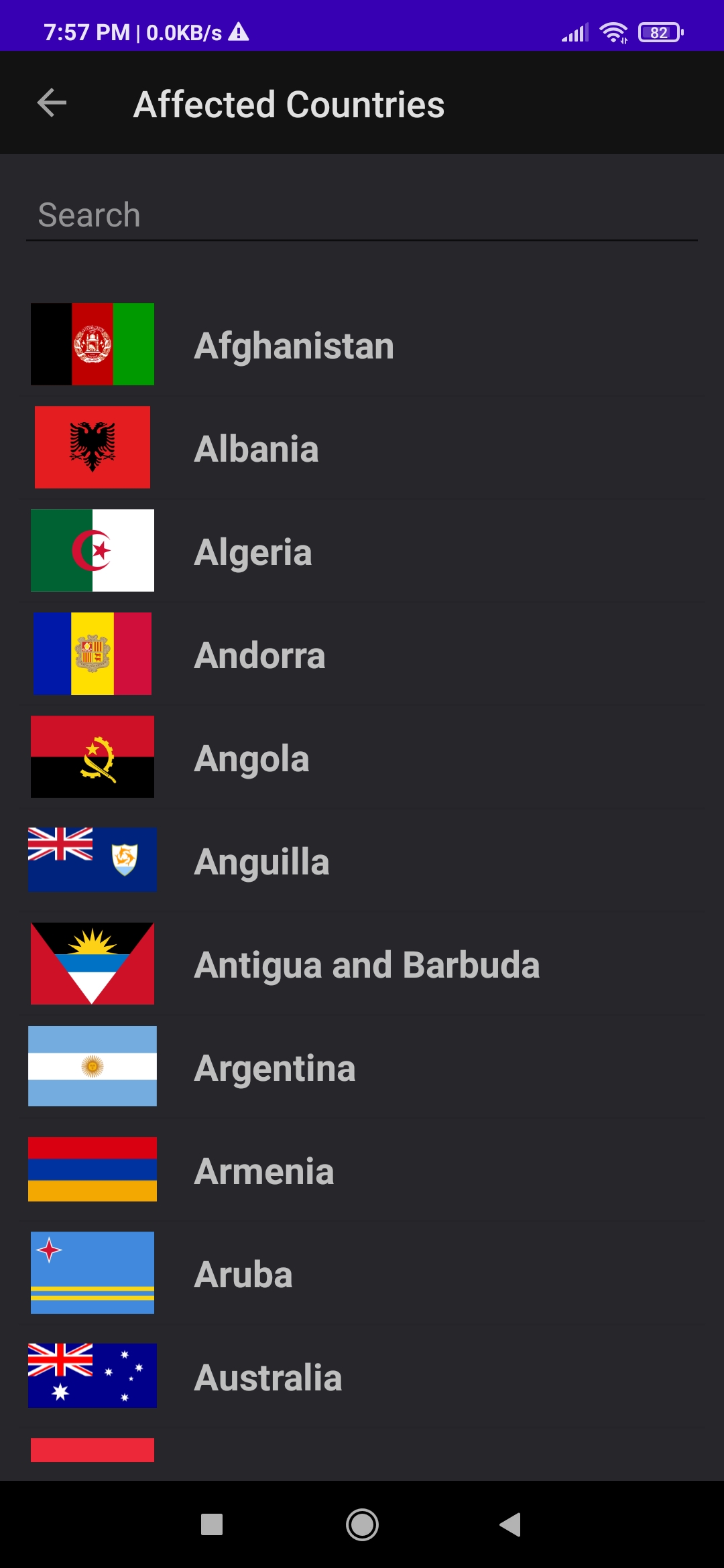Open the Angola entry
724x1568 pixels.
point(362,757)
